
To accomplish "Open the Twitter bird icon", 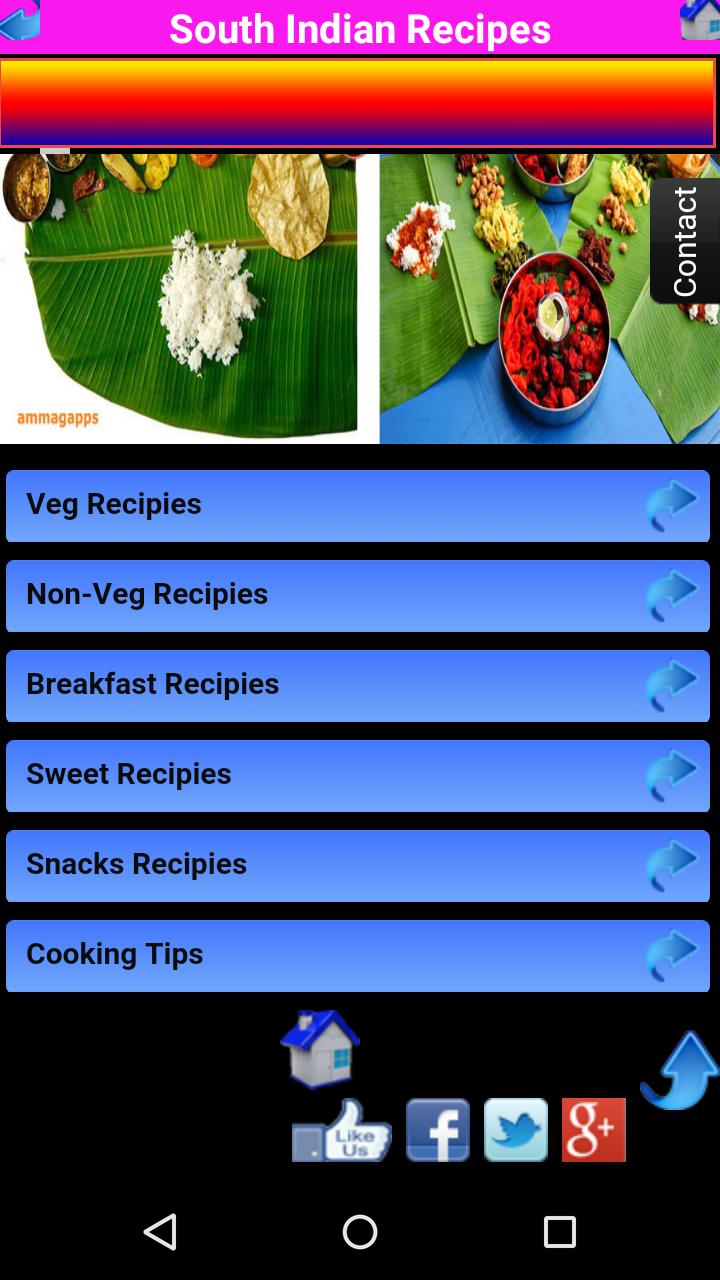I will [516, 1130].
